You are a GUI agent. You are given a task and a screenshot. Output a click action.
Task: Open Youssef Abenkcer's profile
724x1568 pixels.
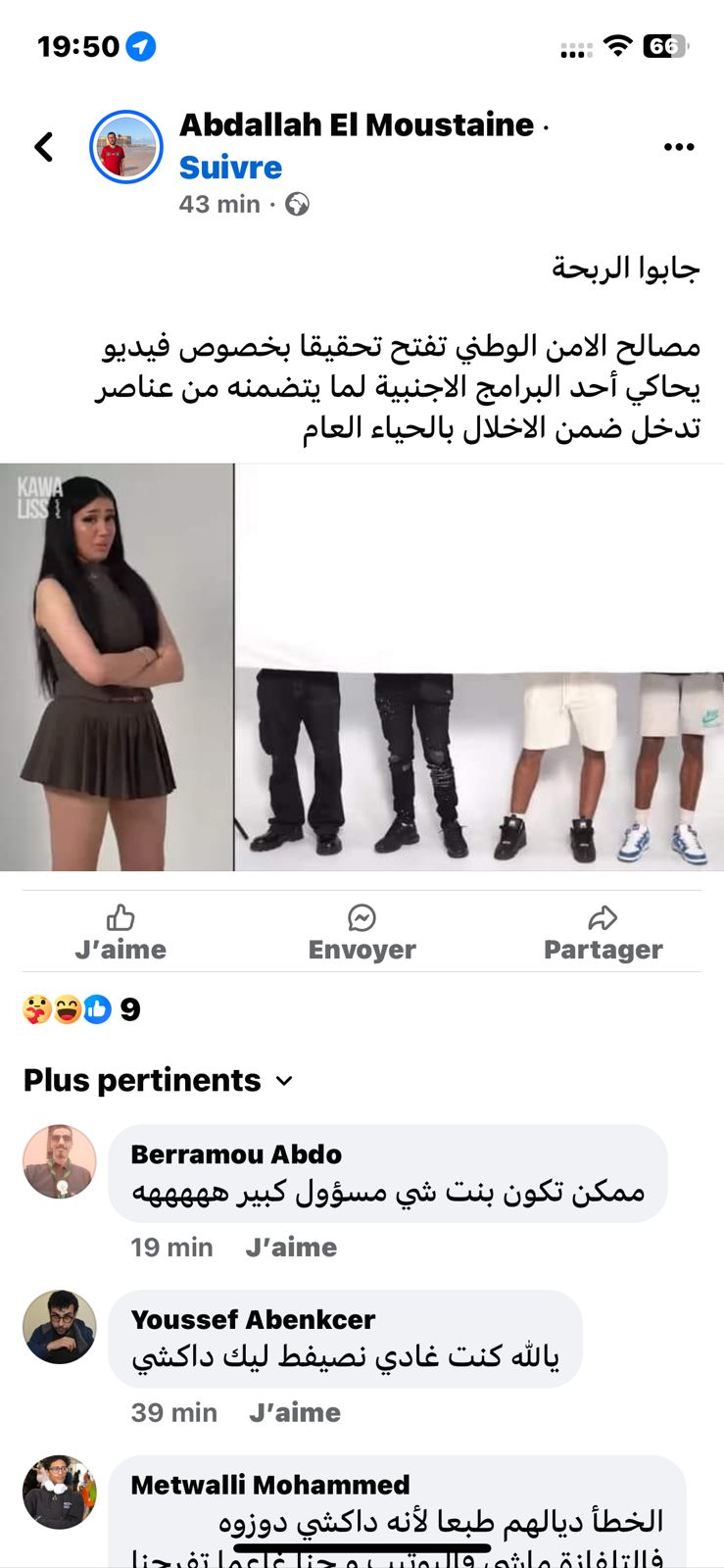pos(60,1327)
